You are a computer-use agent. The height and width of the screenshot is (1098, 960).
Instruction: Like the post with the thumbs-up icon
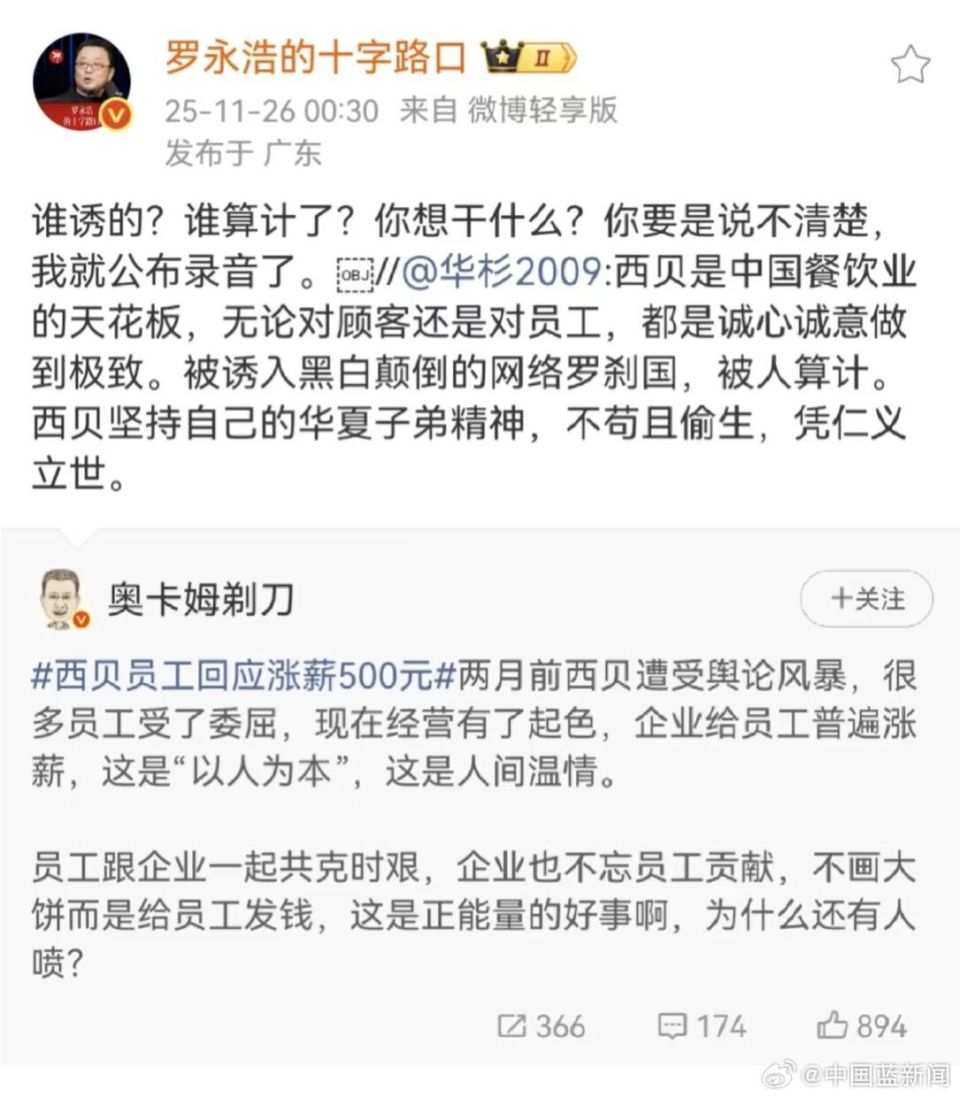[832, 1025]
